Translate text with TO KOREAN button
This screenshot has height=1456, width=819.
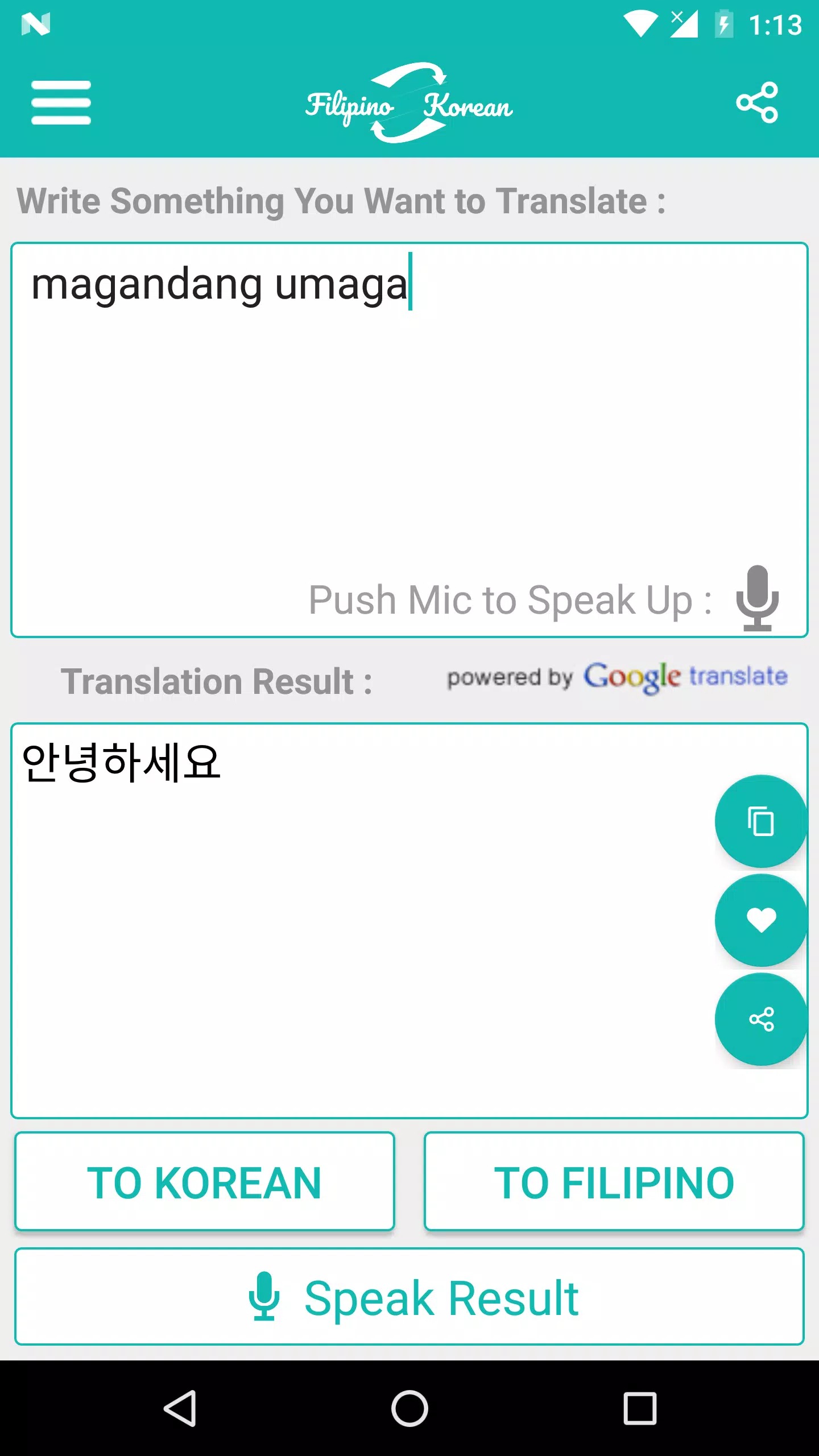205,1182
